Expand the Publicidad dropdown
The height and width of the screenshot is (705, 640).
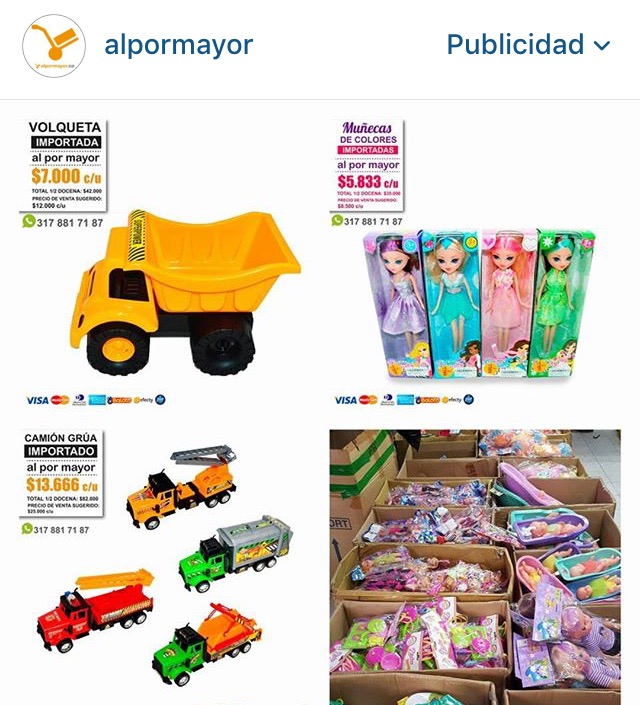click(528, 45)
